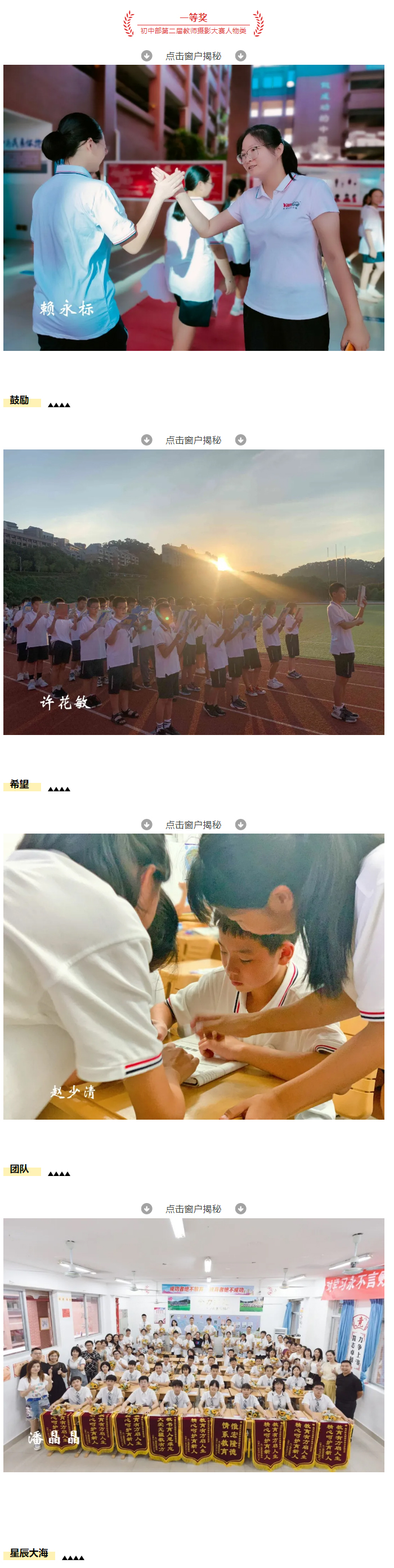Reveal the high-five photo by 赖永标
Viewport: 394px width, 1568px height.
point(194,208)
